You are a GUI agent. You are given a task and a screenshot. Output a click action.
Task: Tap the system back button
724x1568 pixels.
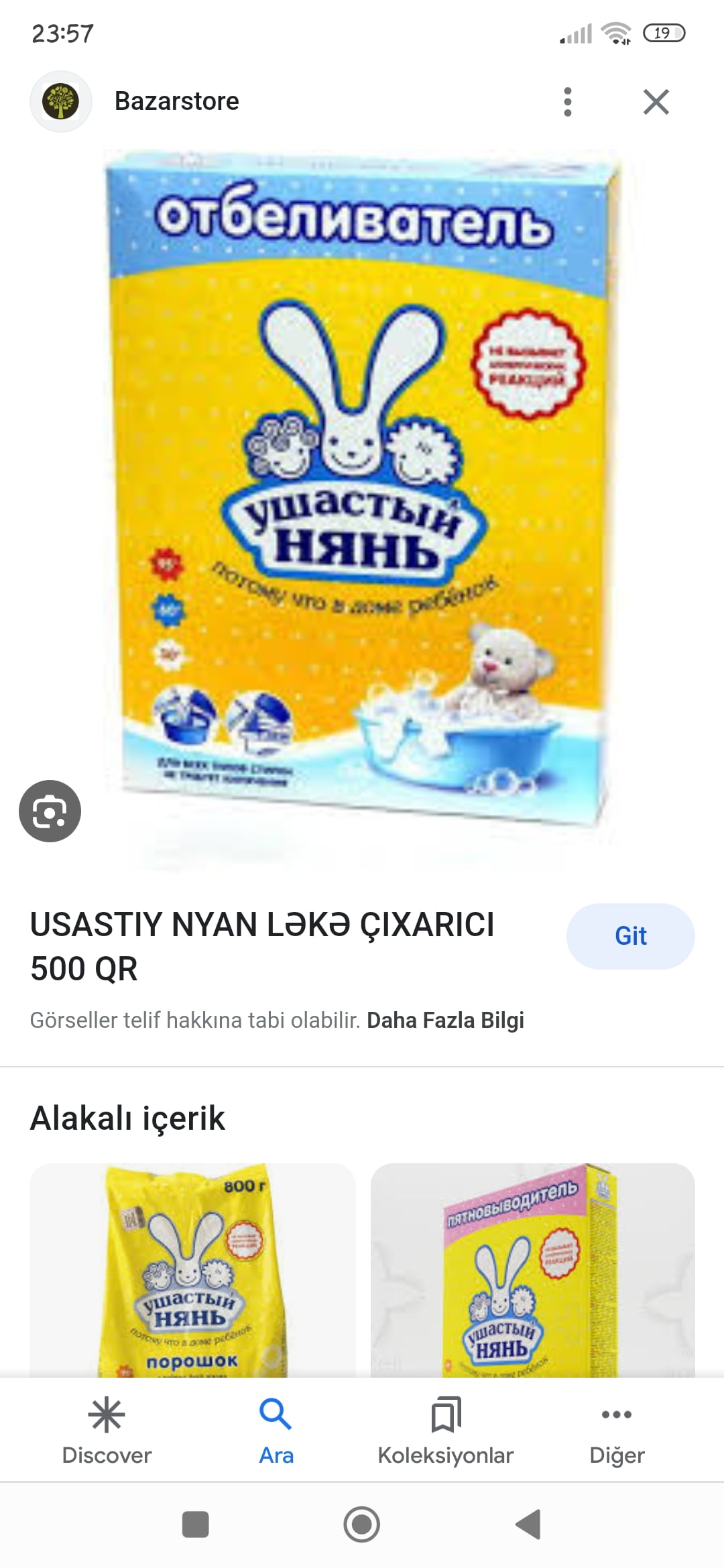(x=528, y=1524)
